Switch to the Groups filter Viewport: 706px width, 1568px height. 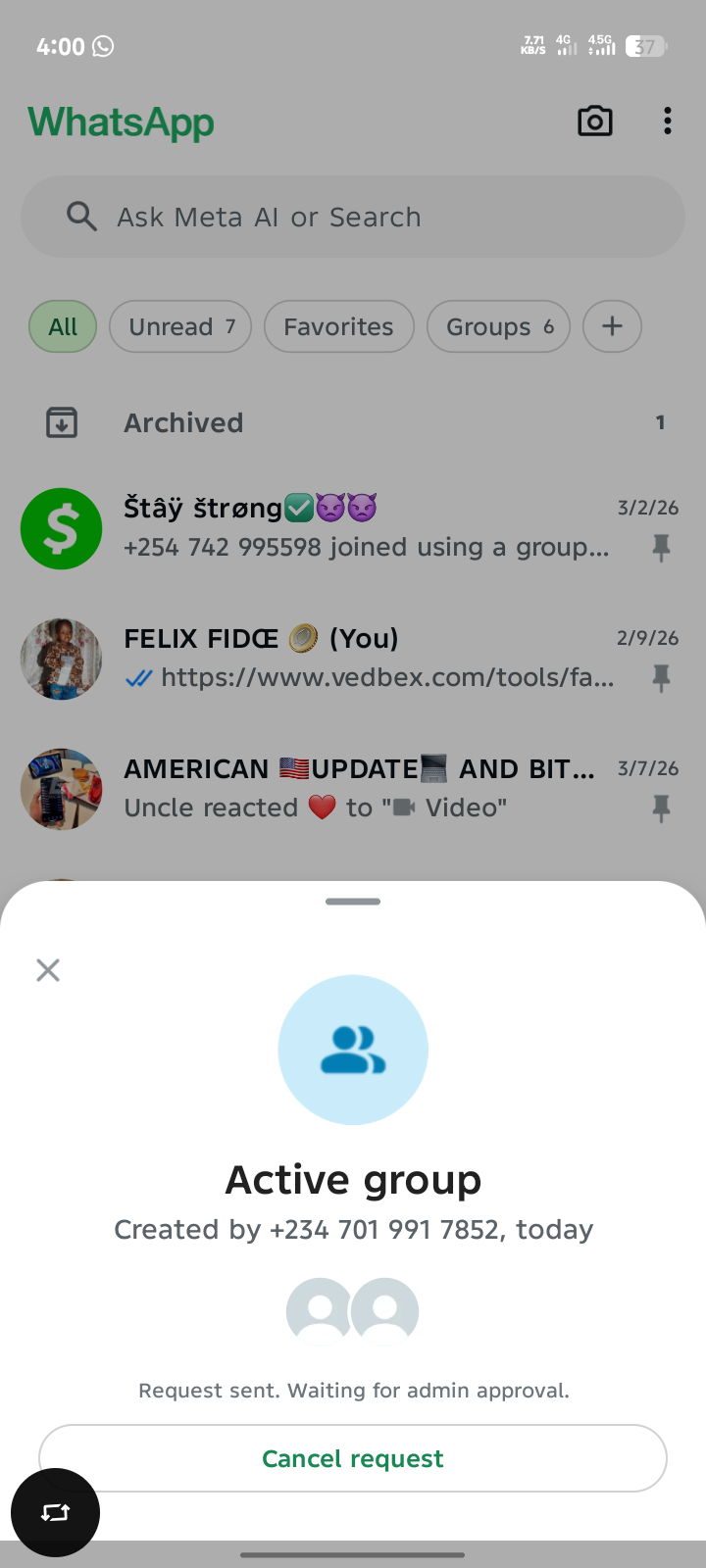pyautogui.click(x=498, y=326)
